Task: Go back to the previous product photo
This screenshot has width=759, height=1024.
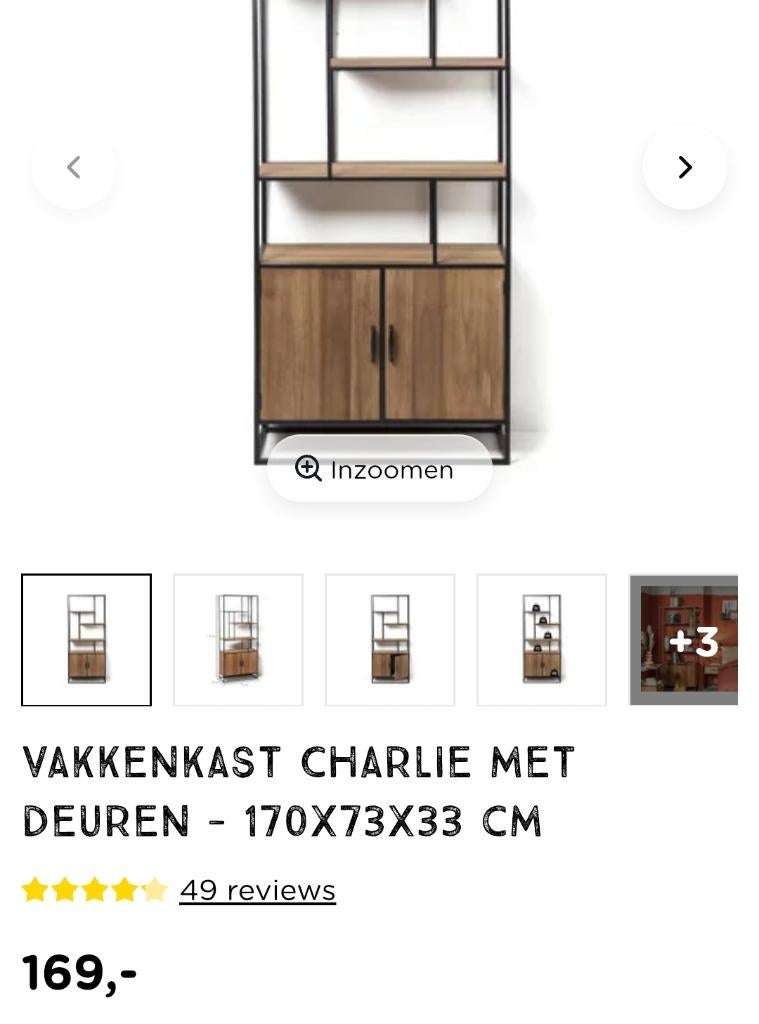Action: [x=73, y=167]
